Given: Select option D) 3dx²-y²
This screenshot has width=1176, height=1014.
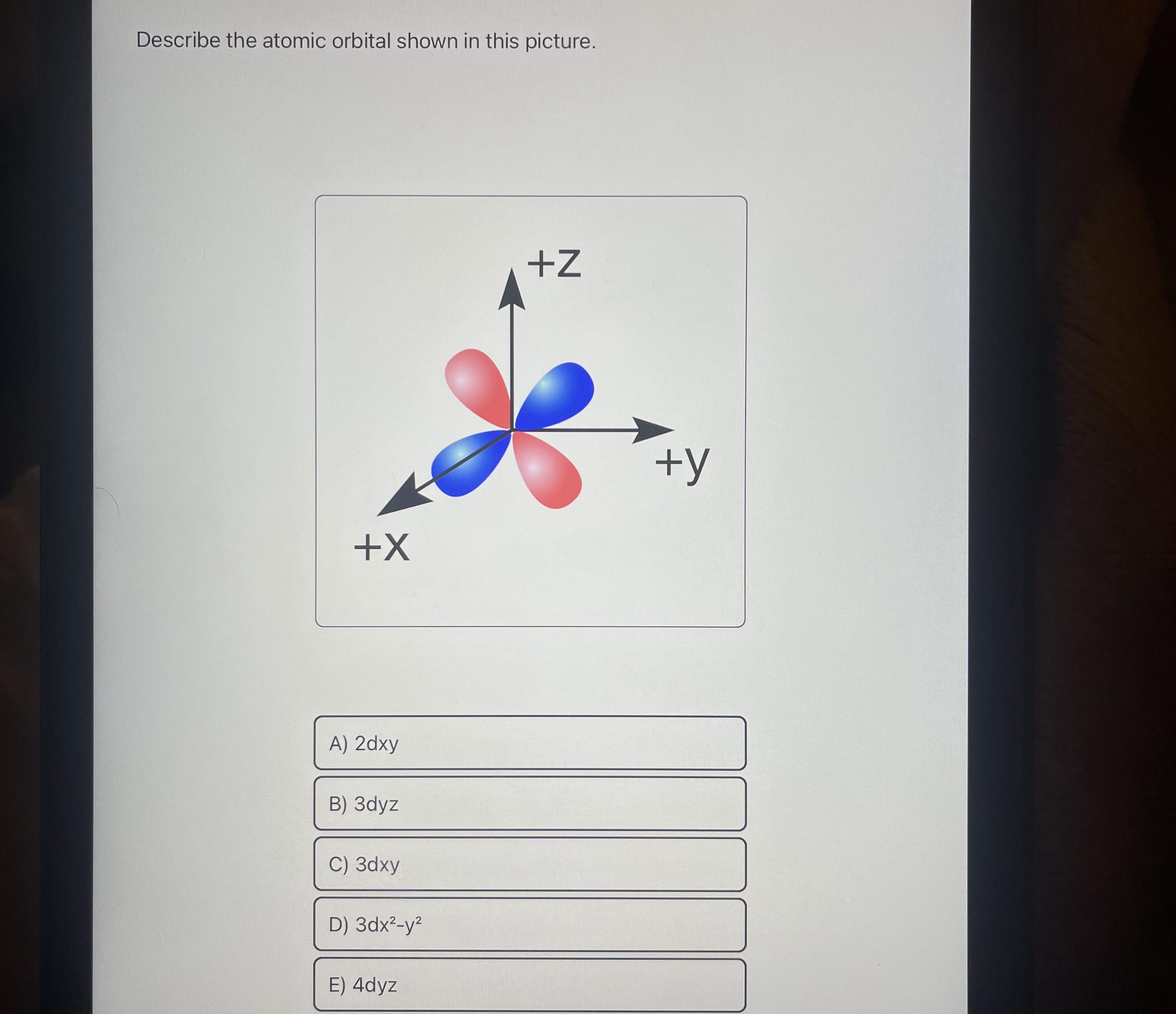Looking at the screenshot, I should (529, 925).
